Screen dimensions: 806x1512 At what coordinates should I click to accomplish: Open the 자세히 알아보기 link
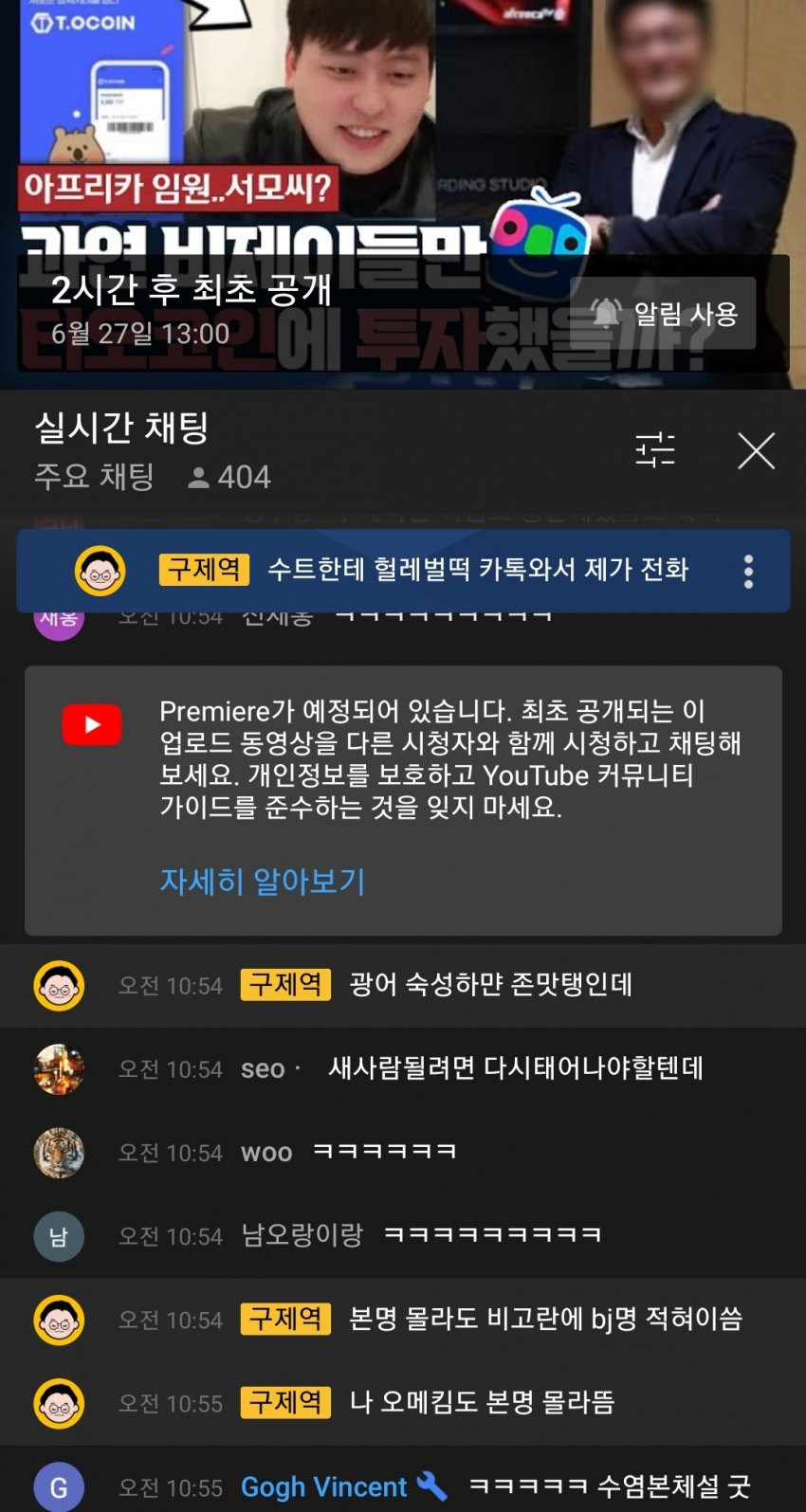(x=262, y=882)
